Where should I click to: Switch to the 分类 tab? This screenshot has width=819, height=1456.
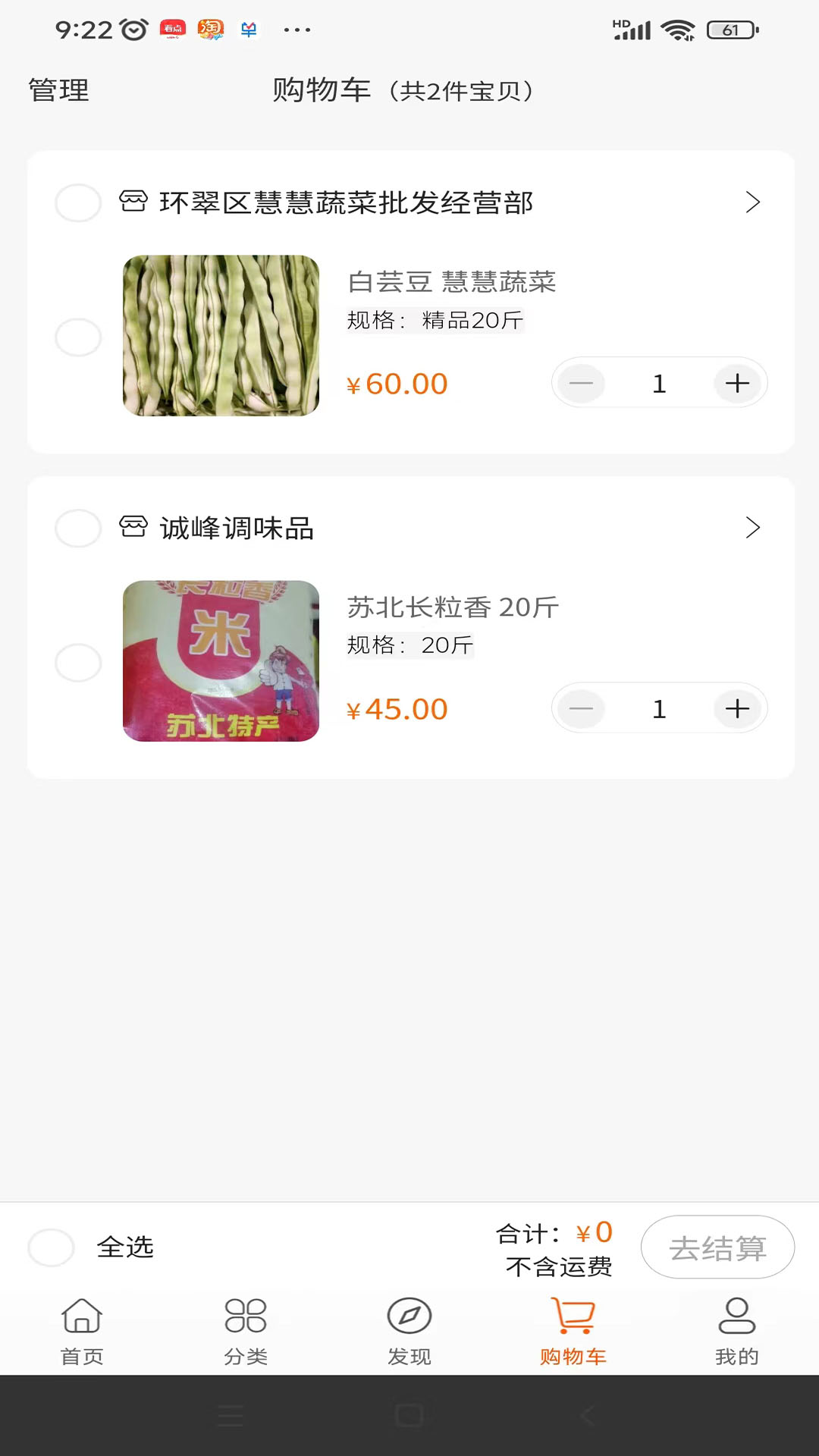(246, 1332)
